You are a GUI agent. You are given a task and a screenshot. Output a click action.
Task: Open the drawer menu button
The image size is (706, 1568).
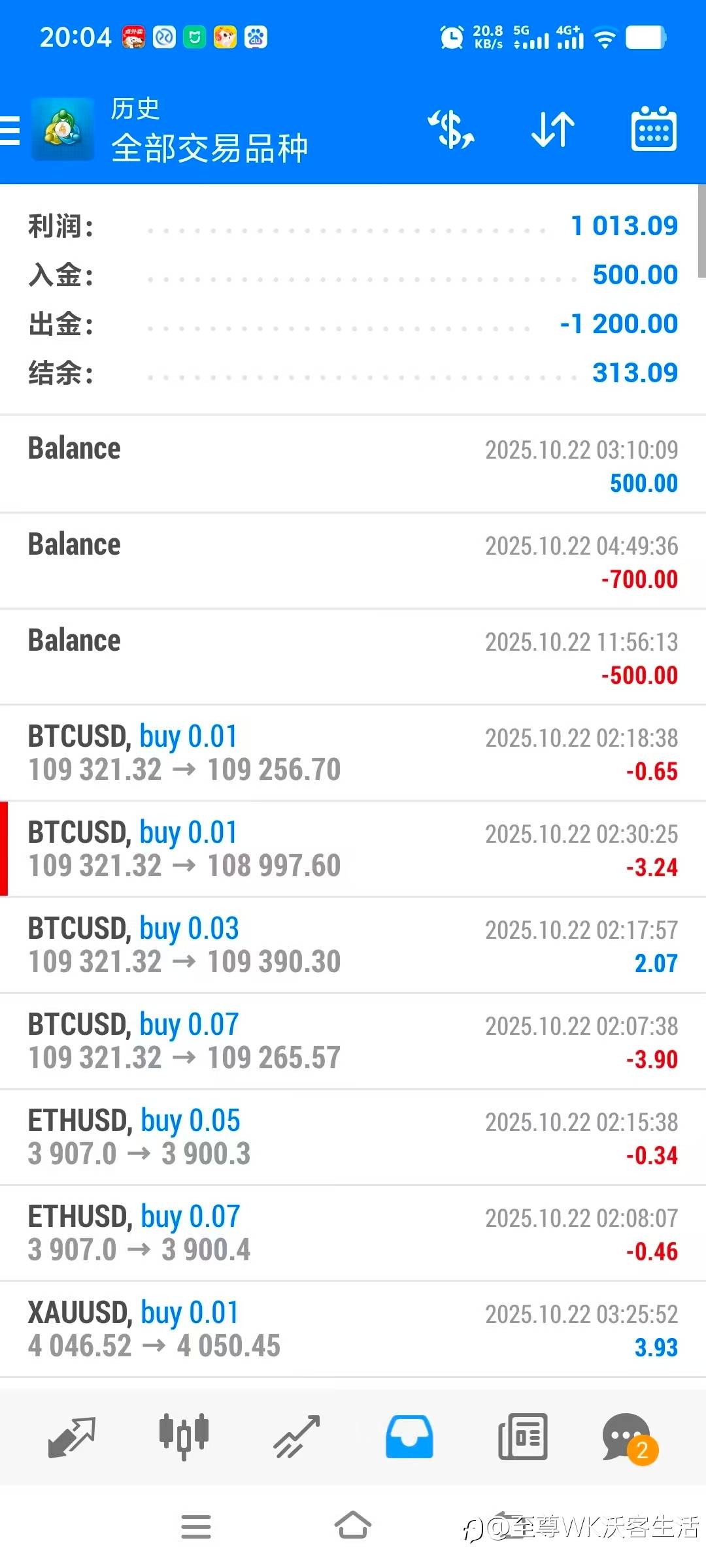pos(10,129)
